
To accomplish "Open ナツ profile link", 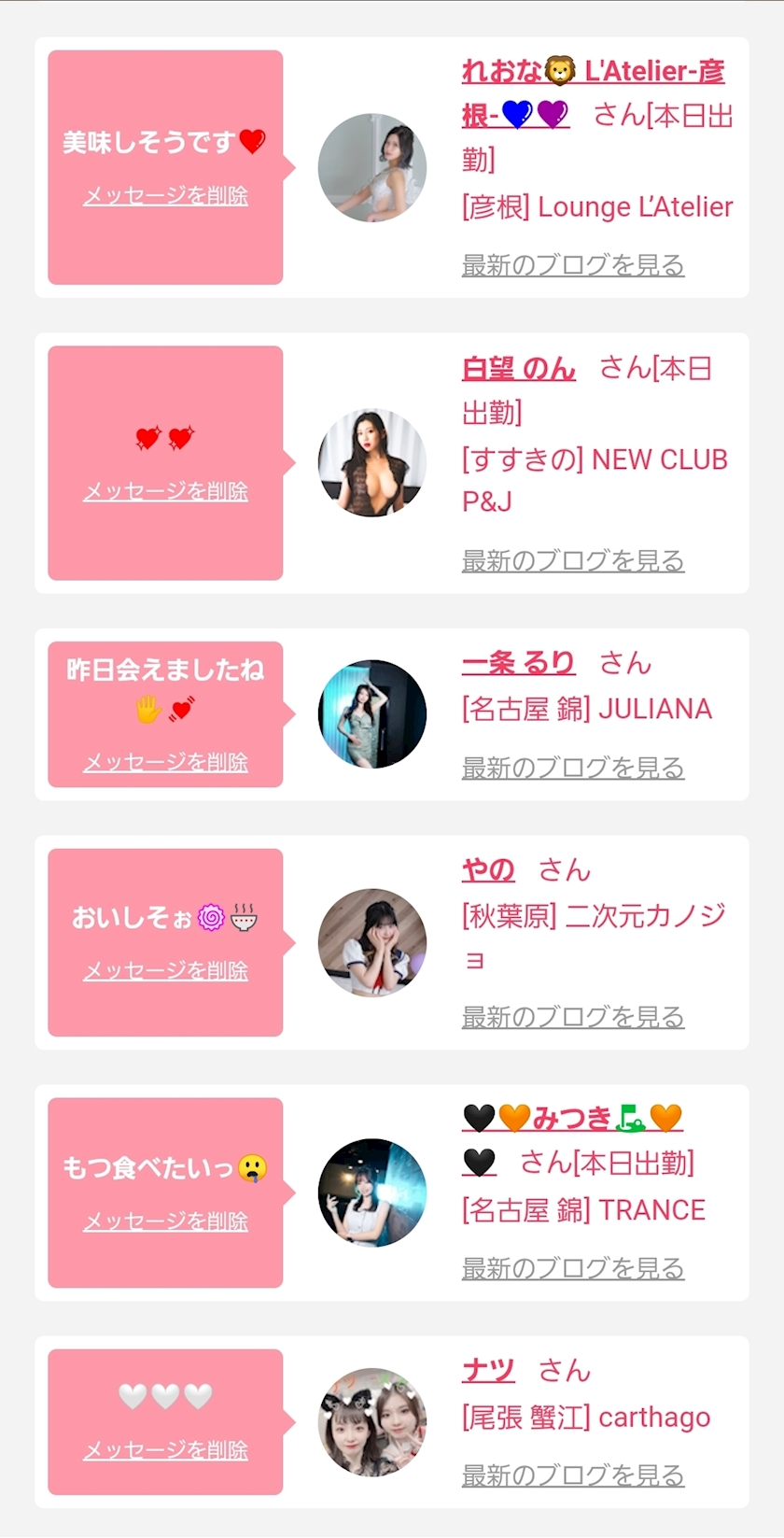I will pyautogui.click(x=488, y=1371).
